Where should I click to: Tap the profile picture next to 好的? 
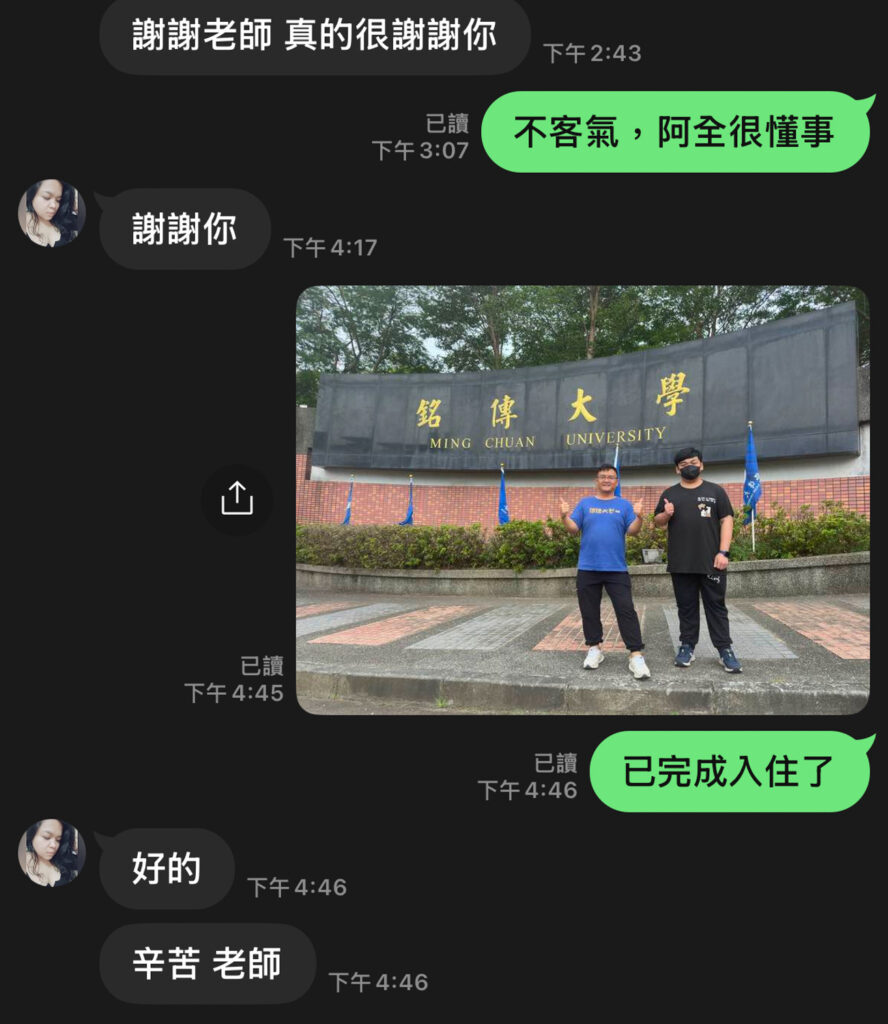point(52,853)
